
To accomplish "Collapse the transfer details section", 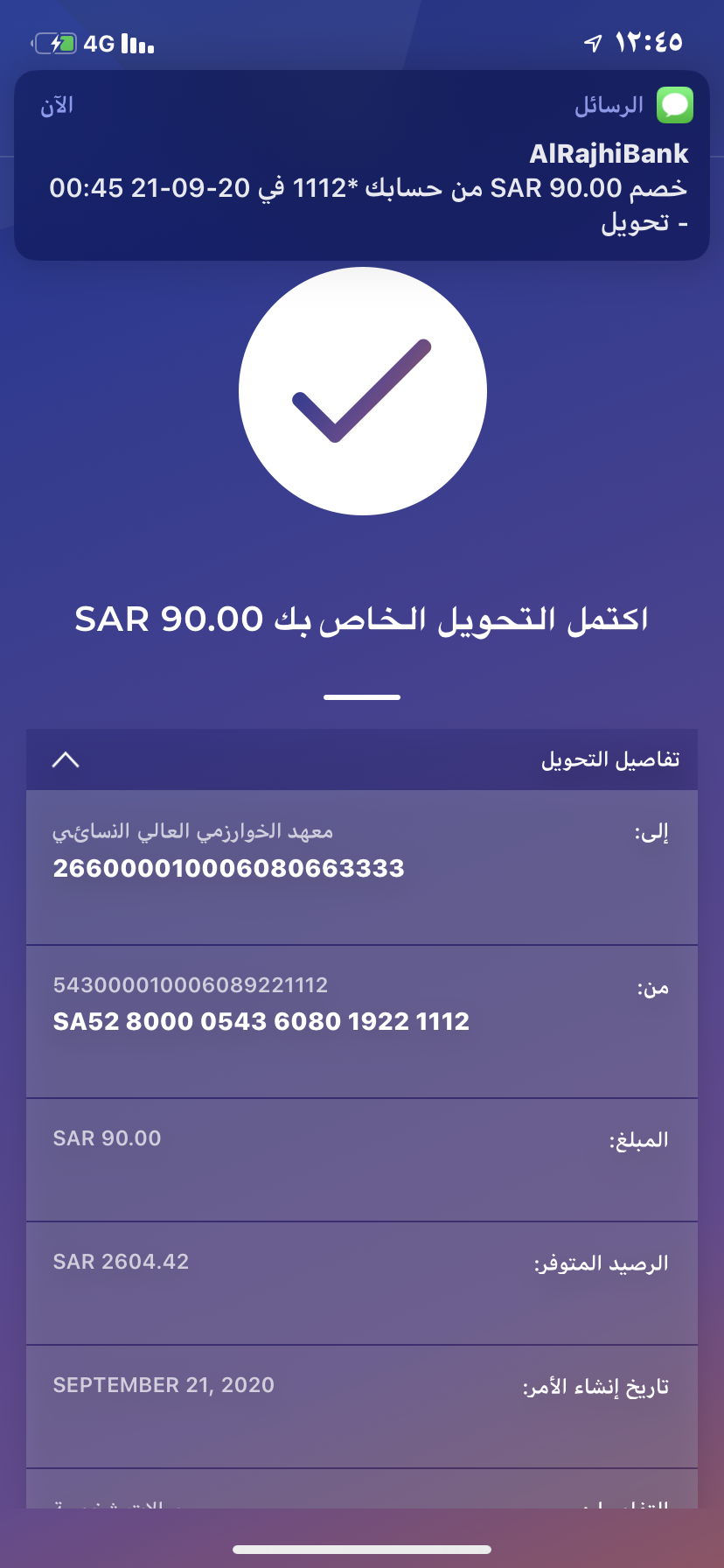I will click(x=66, y=759).
